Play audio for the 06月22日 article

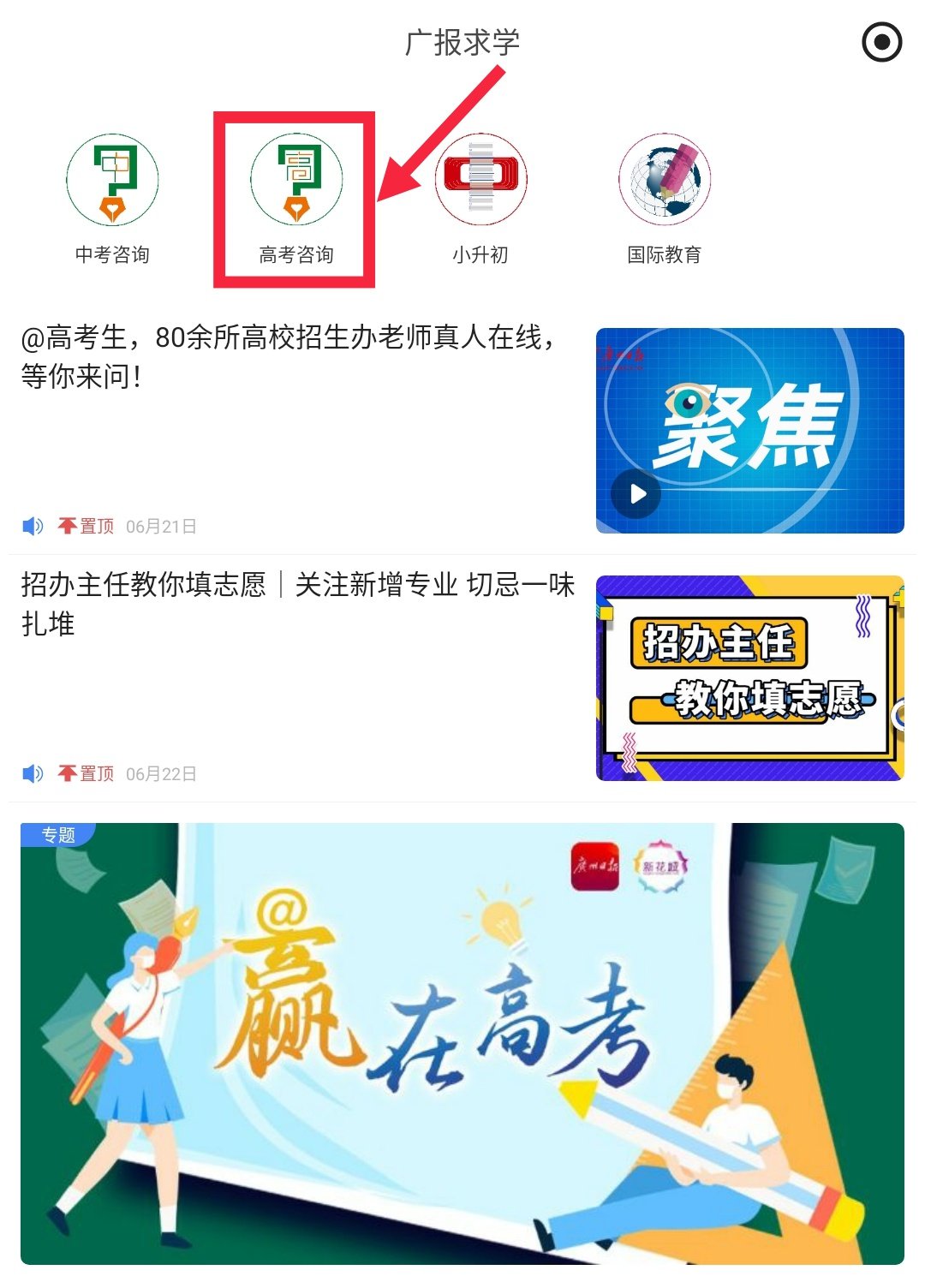[33, 773]
